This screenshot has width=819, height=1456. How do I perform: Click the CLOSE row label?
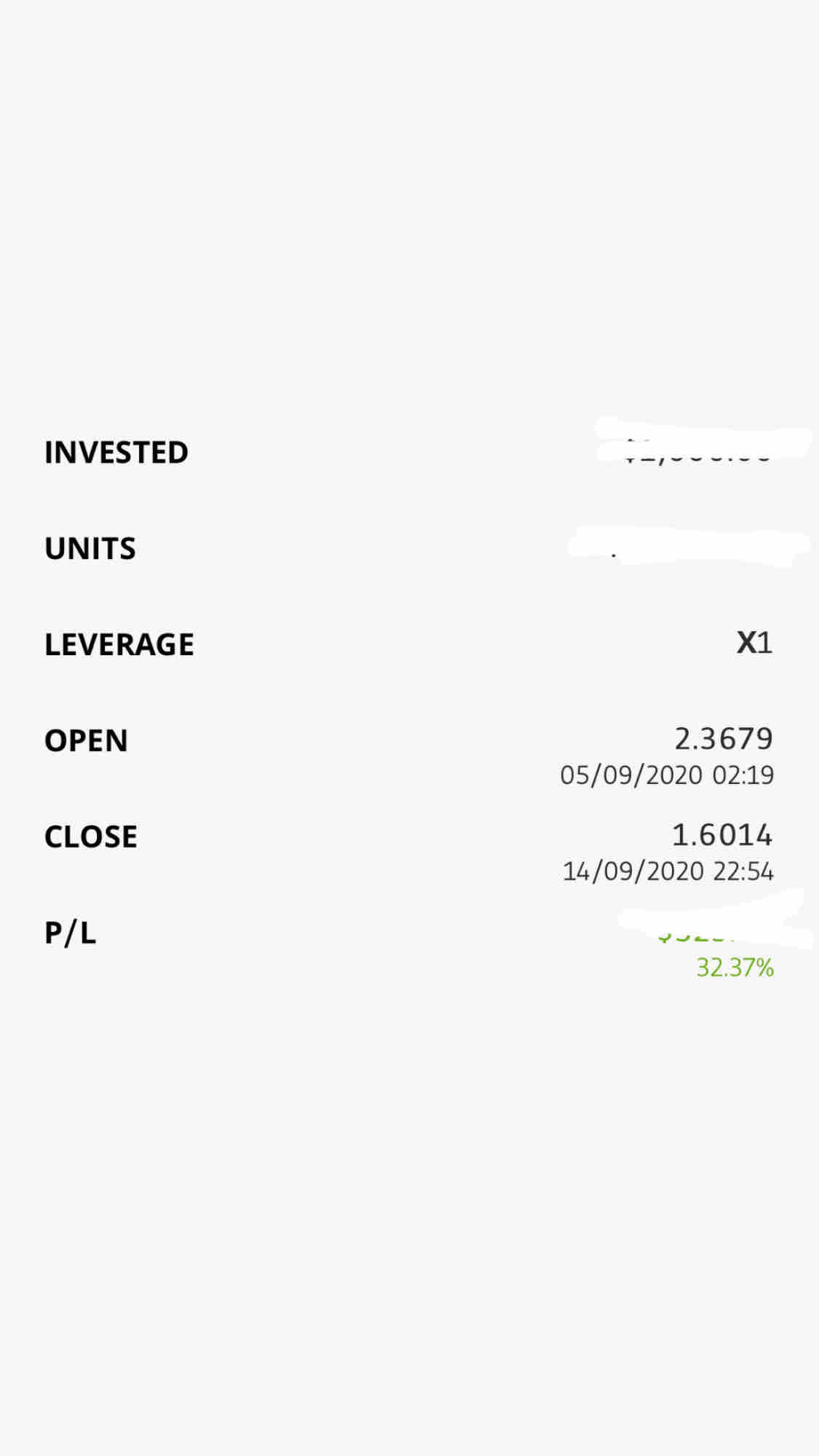click(90, 836)
